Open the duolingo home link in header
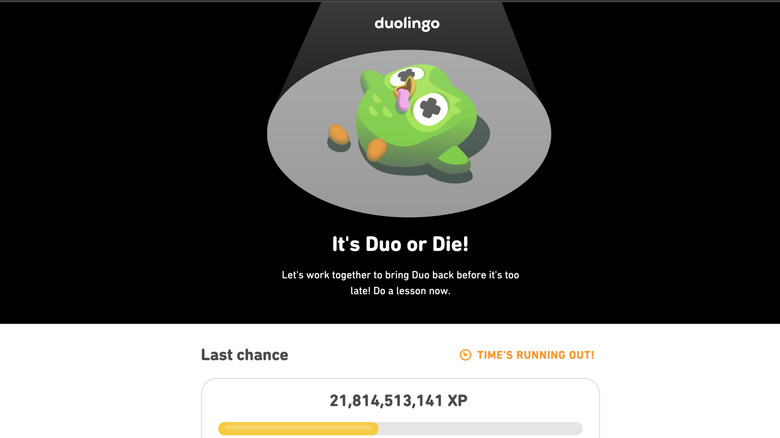Viewport: 780px width, 438px height. click(x=407, y=23)
